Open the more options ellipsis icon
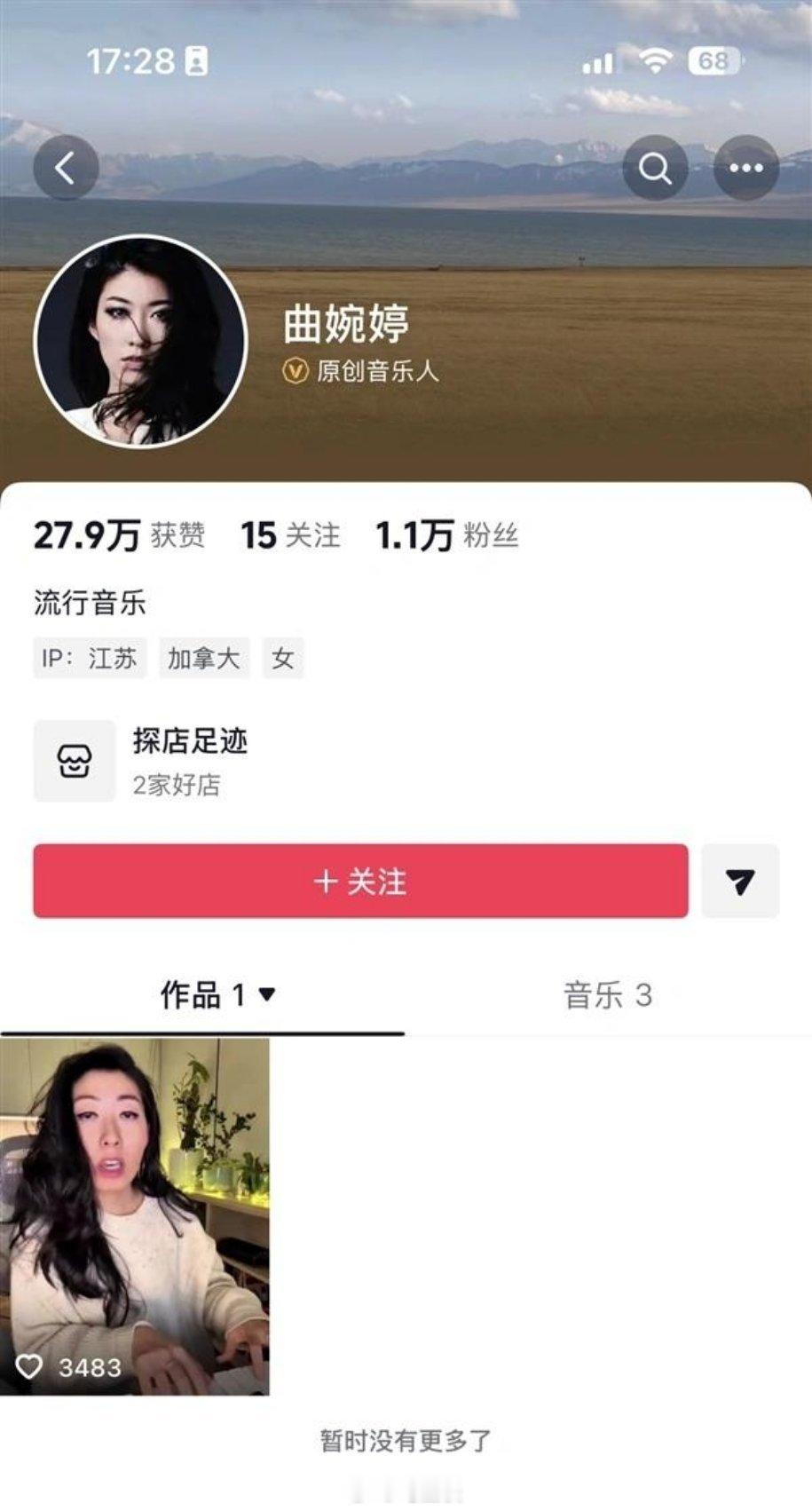The height and width of the screenshot is (1511, 812). coord(745,167)
